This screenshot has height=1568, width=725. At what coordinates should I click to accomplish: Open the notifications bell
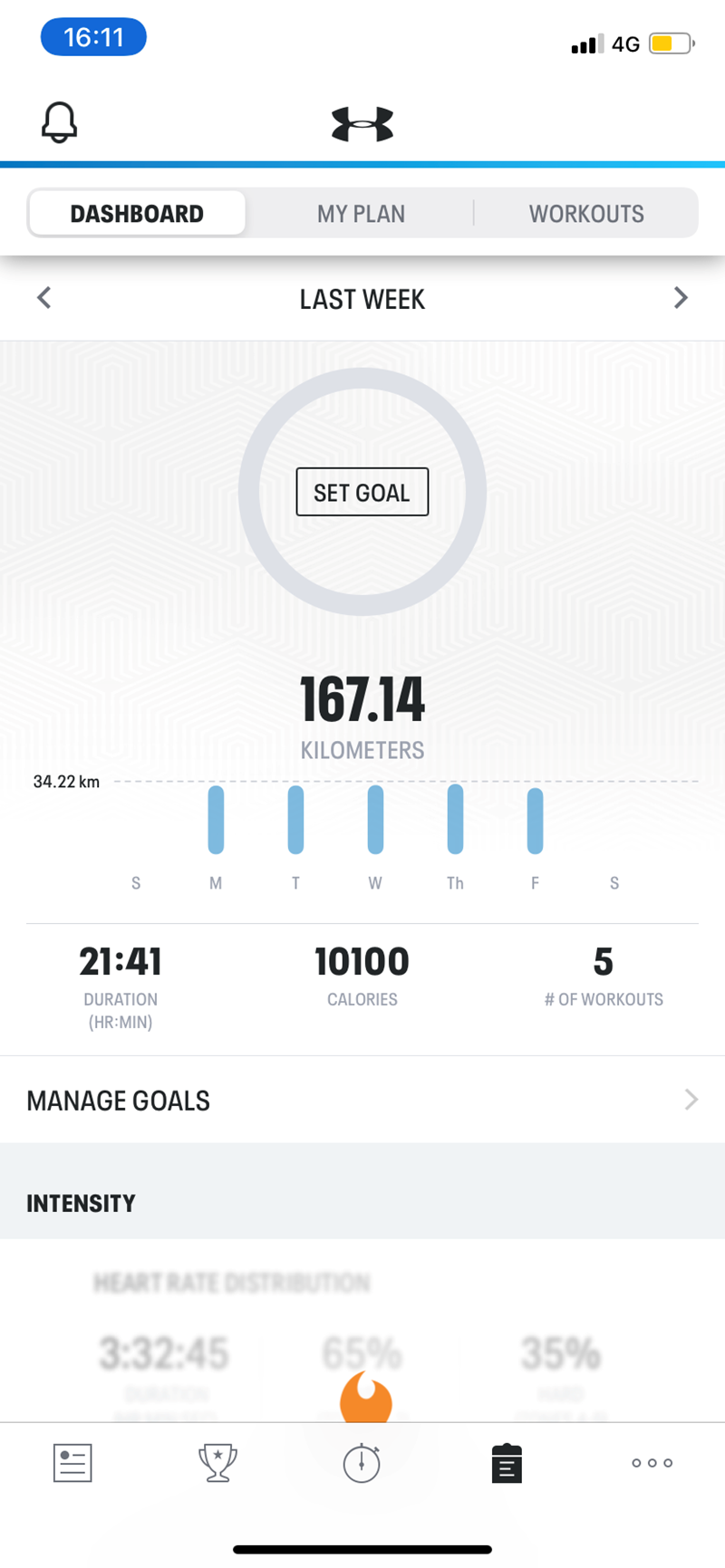click(60, 122)
